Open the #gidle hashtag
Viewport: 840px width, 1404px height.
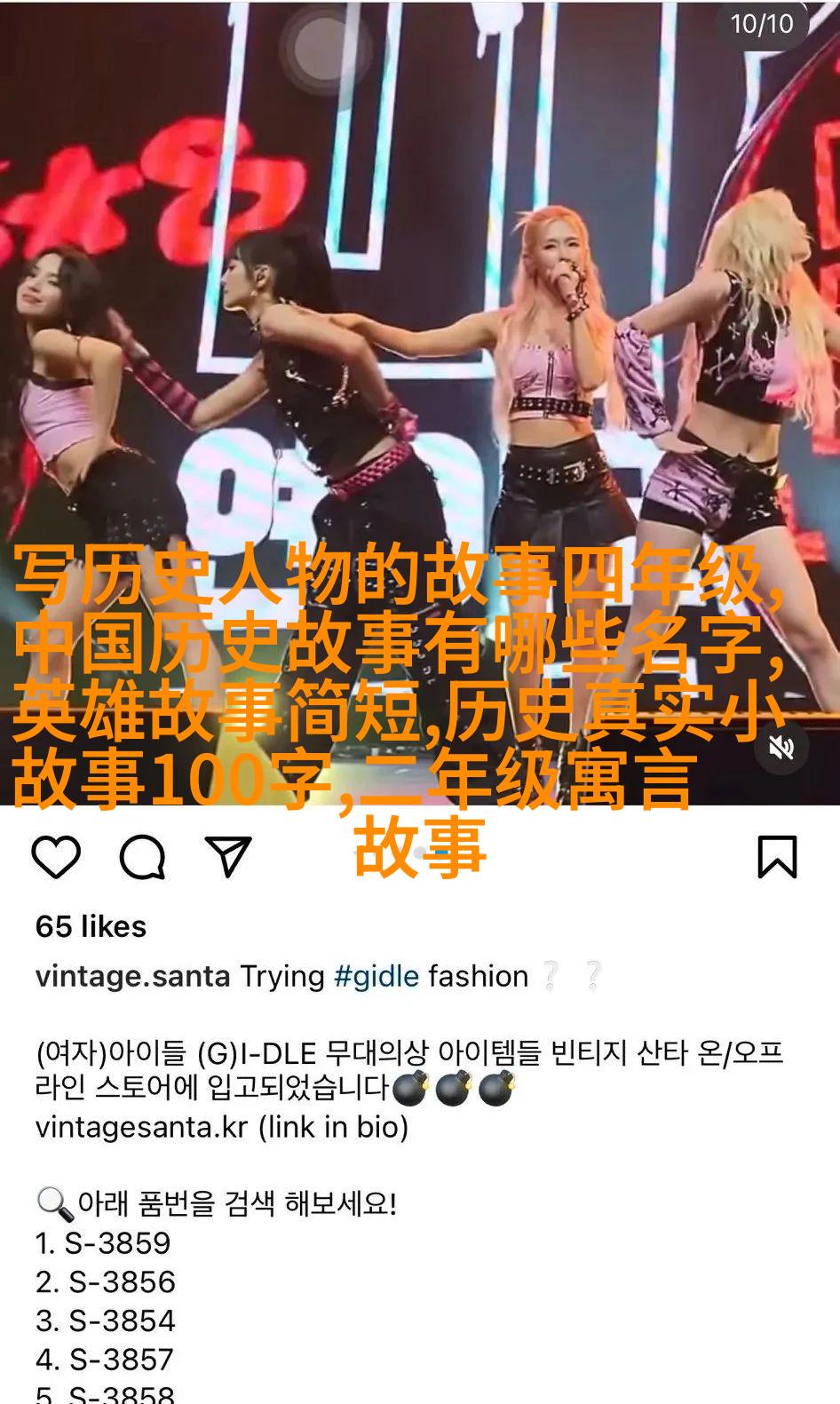click(x=376, y=976)
